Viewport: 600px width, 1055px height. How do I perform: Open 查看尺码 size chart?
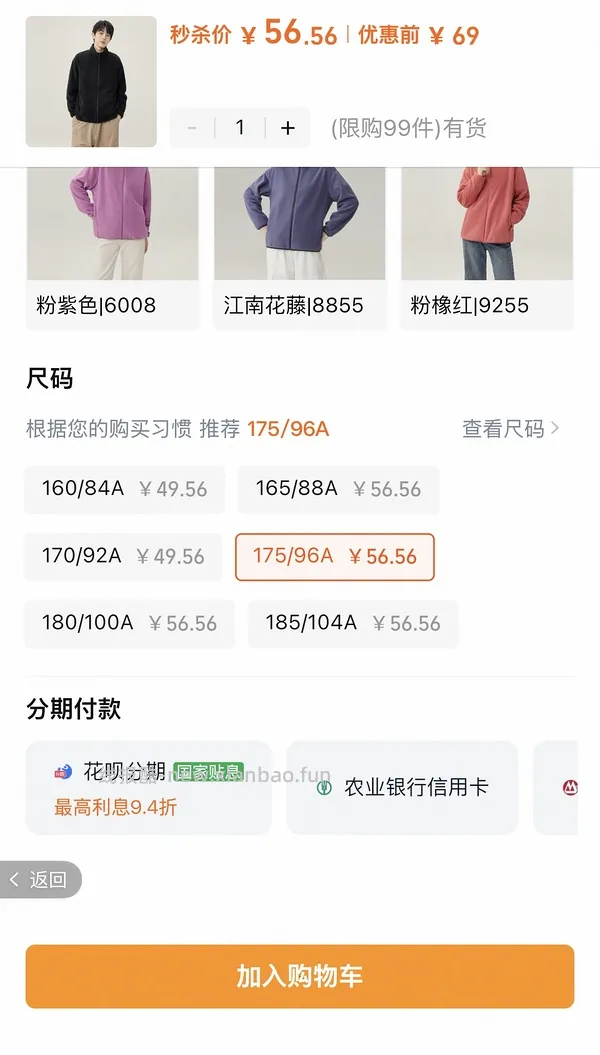[x=511, y=429]
